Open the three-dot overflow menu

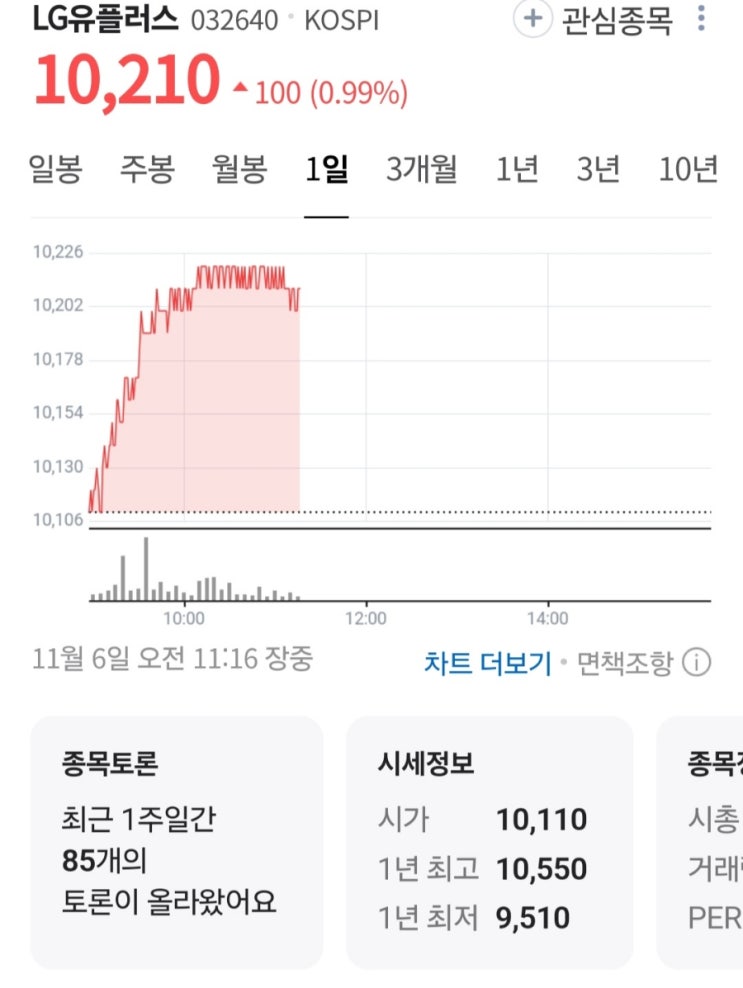click(701, 18)
